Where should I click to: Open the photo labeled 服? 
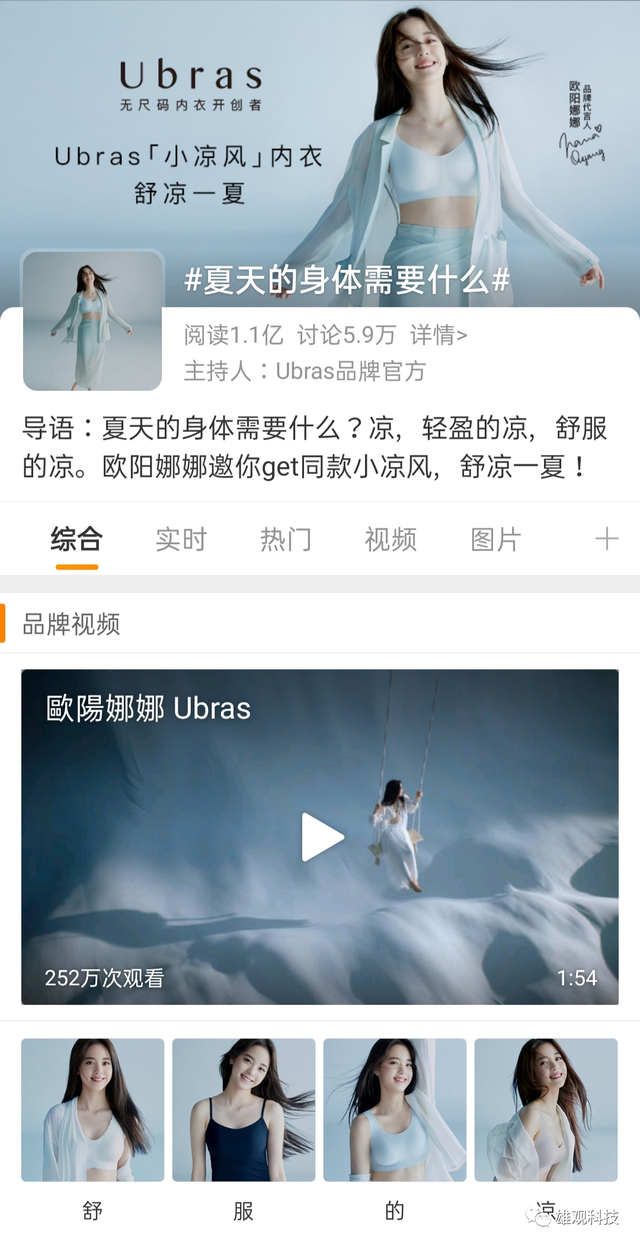(243, 1110)
